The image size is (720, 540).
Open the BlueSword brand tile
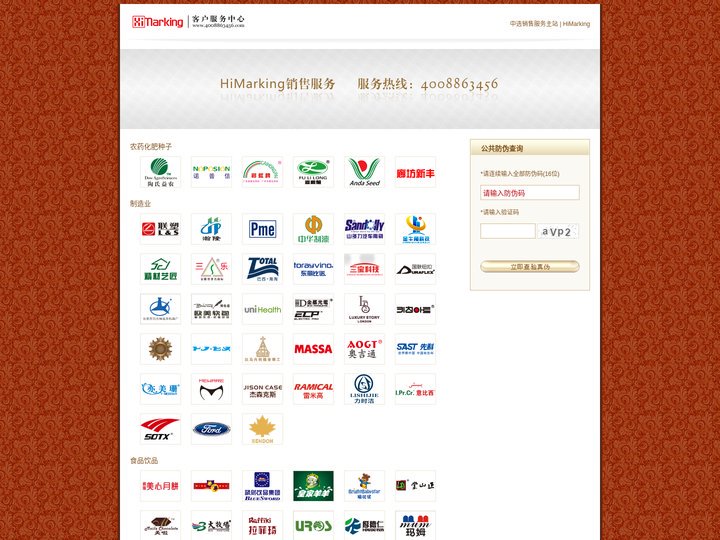pyautogui.click(x=262, y=486)
